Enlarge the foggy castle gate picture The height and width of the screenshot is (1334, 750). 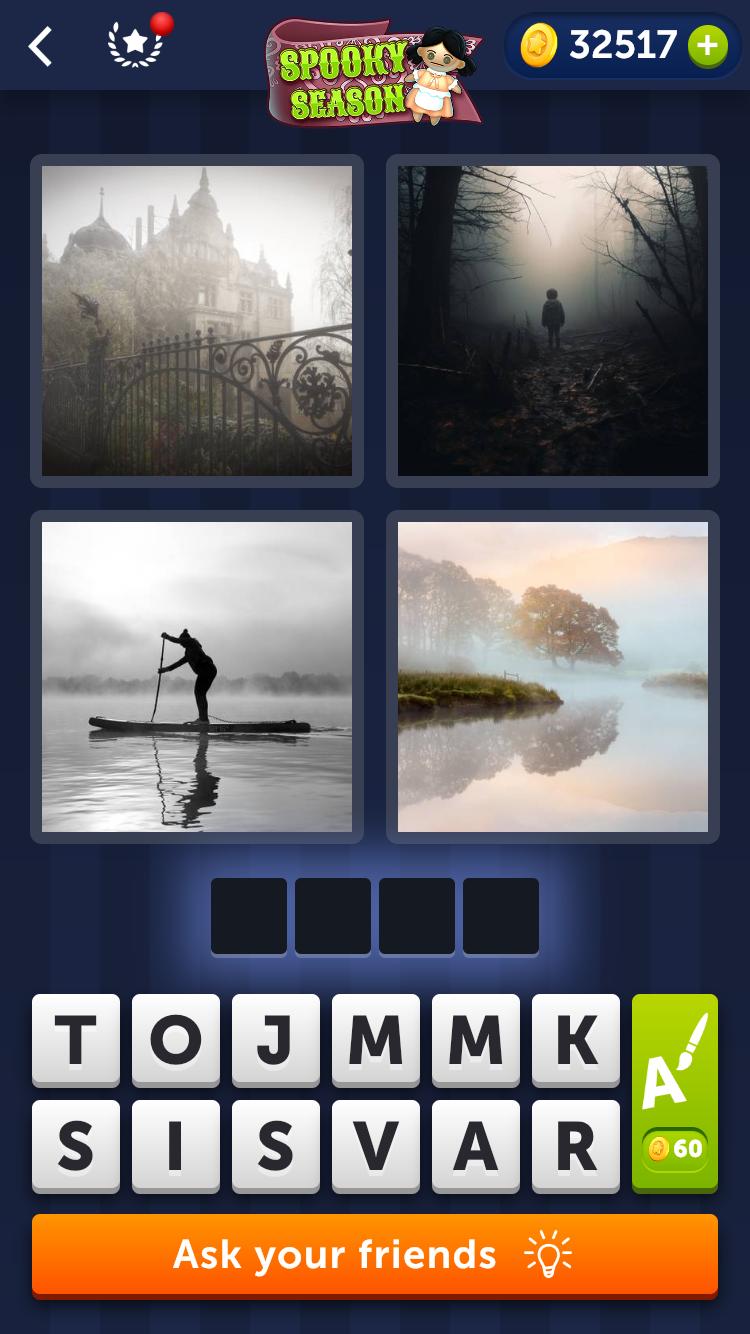click(197, 320)
